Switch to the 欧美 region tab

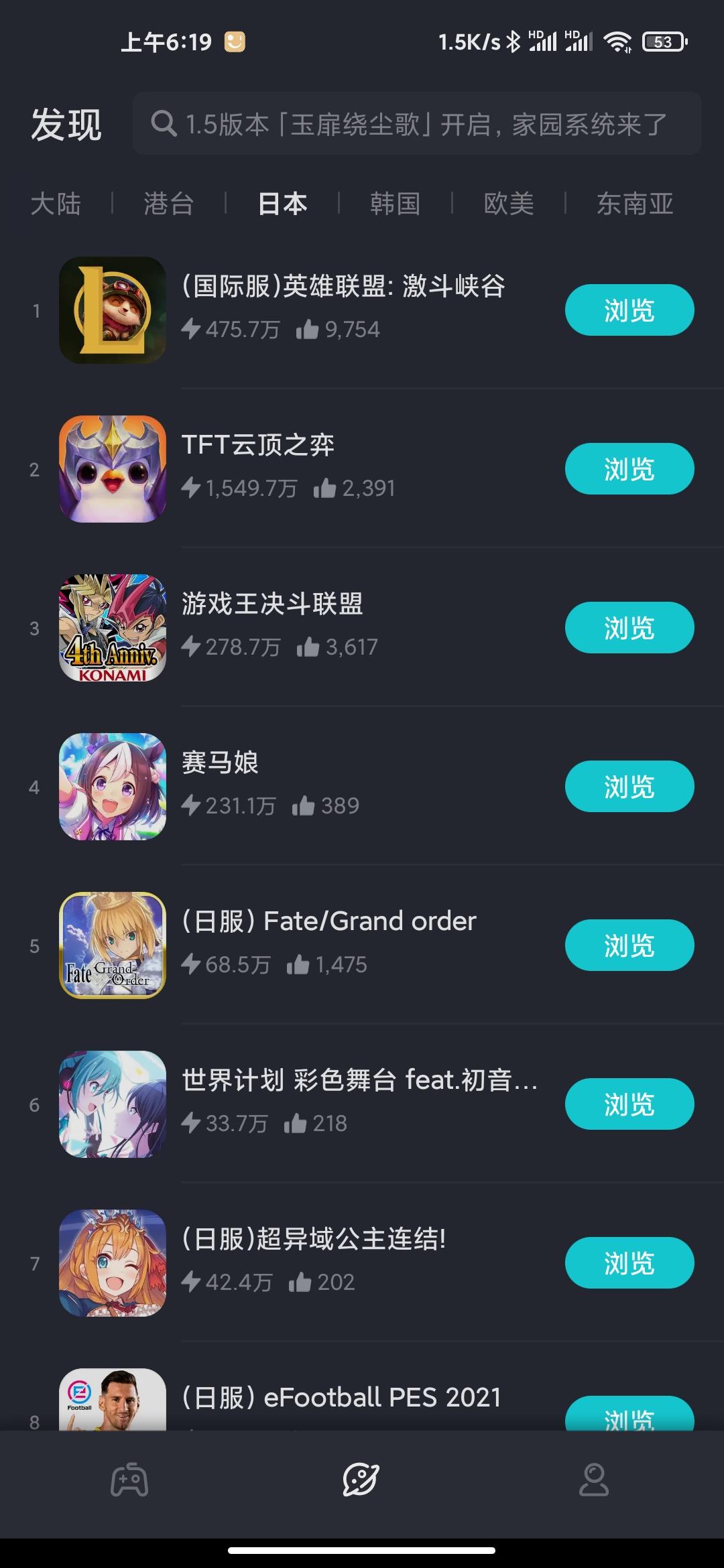click(x=509, y=204)
